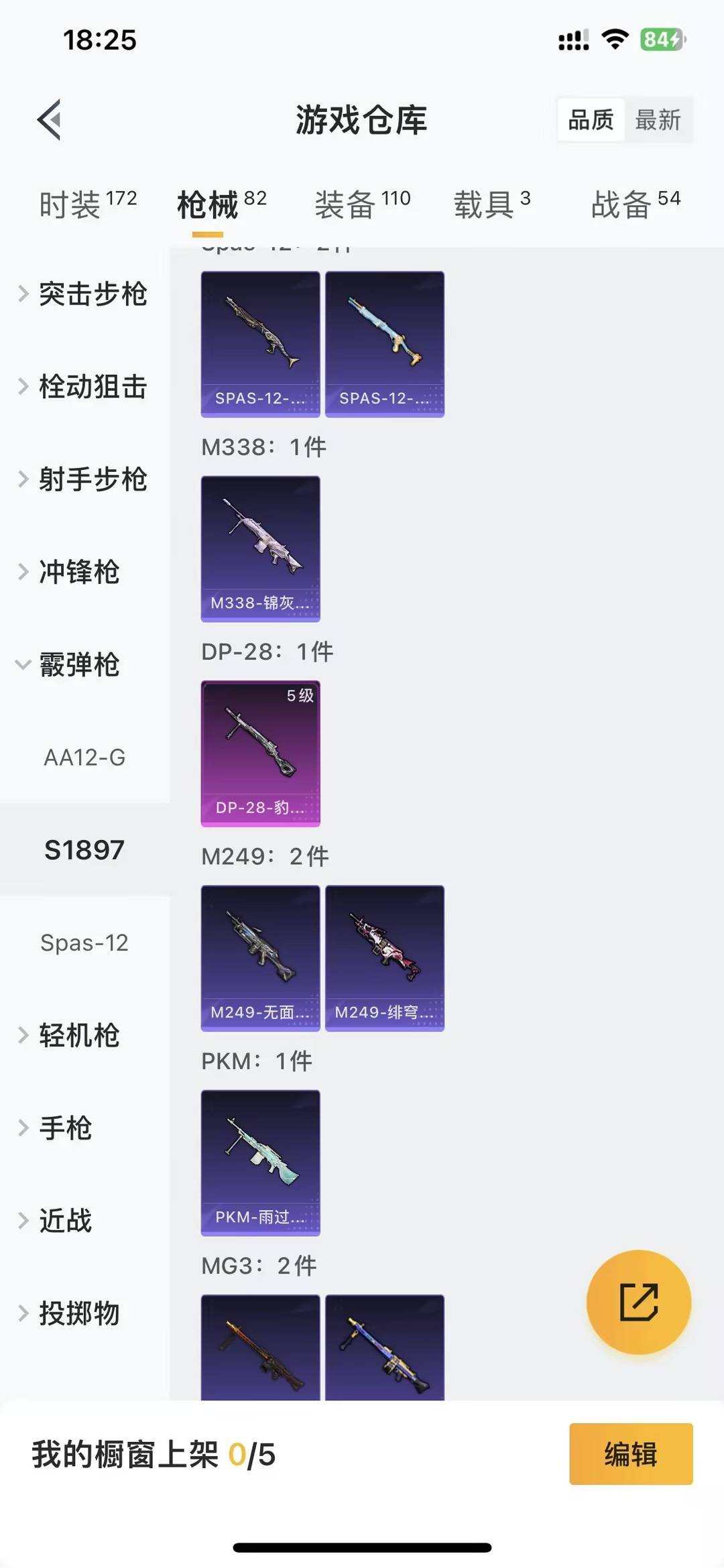Click 我的橱窗上架 0/5 text

(154, 1456)
